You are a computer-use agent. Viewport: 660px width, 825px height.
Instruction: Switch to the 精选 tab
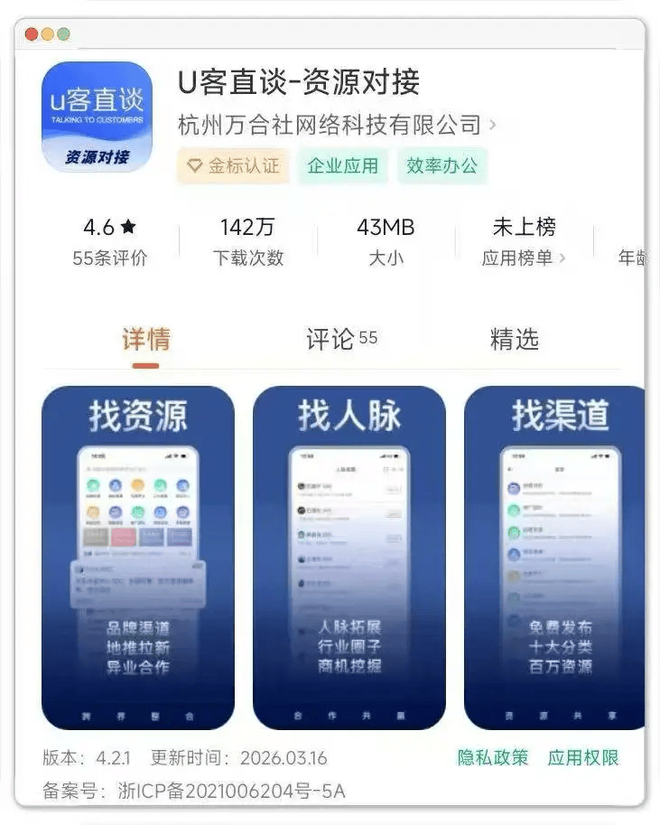tap(514, 339)
